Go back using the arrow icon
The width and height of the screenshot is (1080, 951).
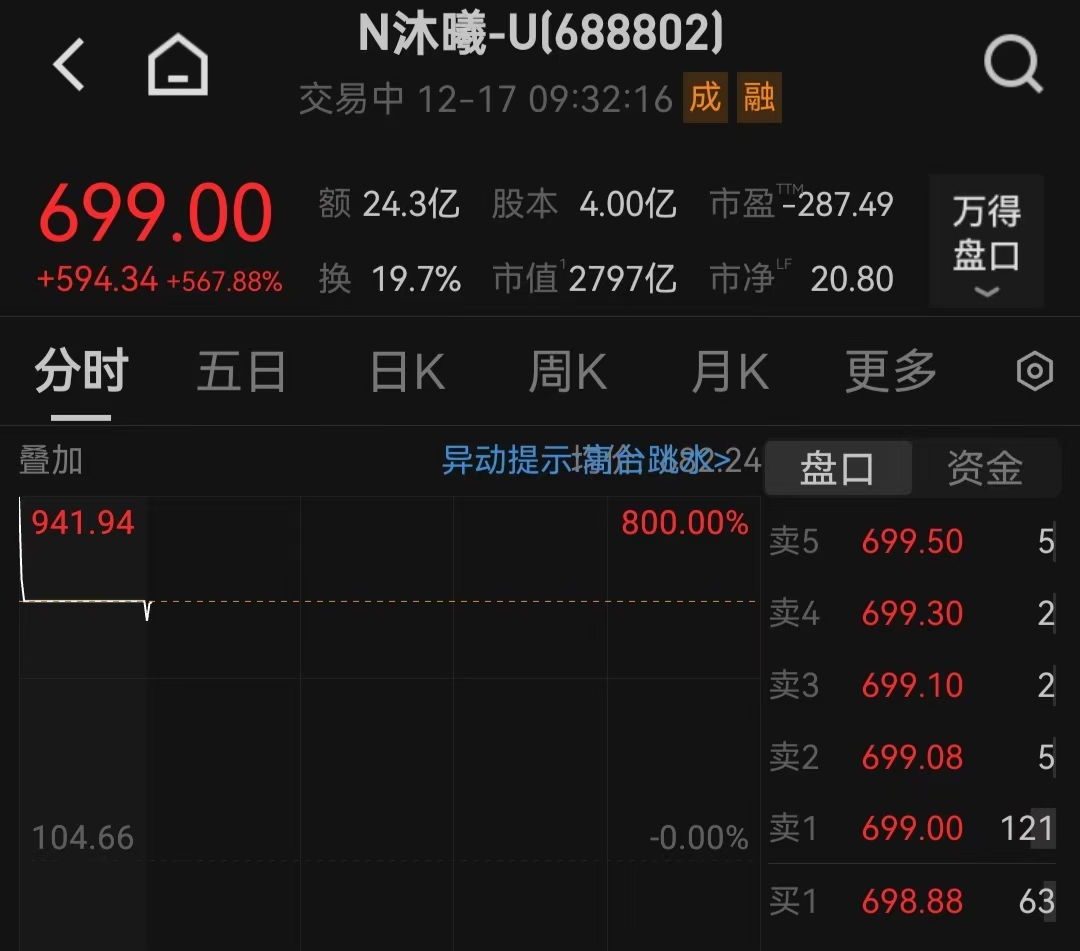point(69,67)
